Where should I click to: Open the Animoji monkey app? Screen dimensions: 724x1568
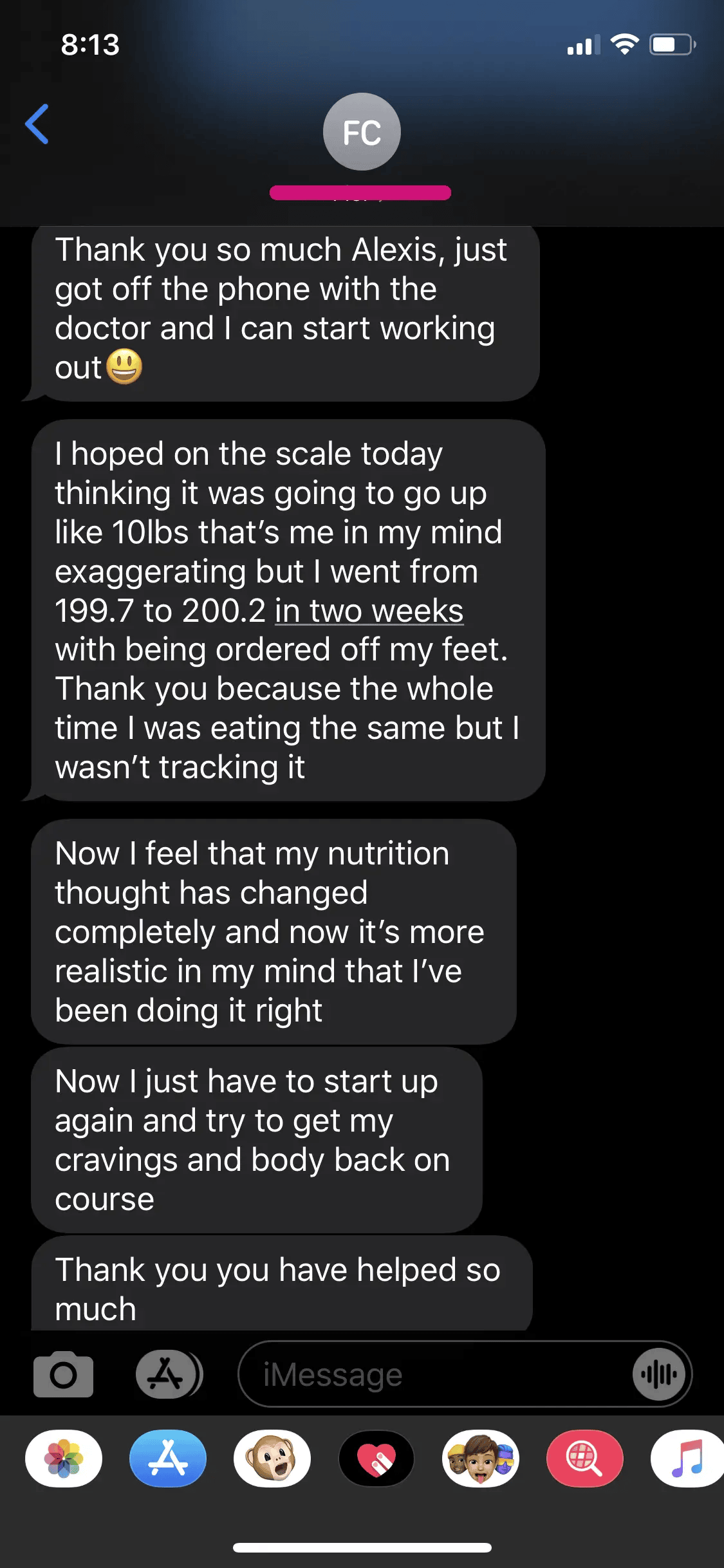pyautogui.click(x=272, y=1458)
